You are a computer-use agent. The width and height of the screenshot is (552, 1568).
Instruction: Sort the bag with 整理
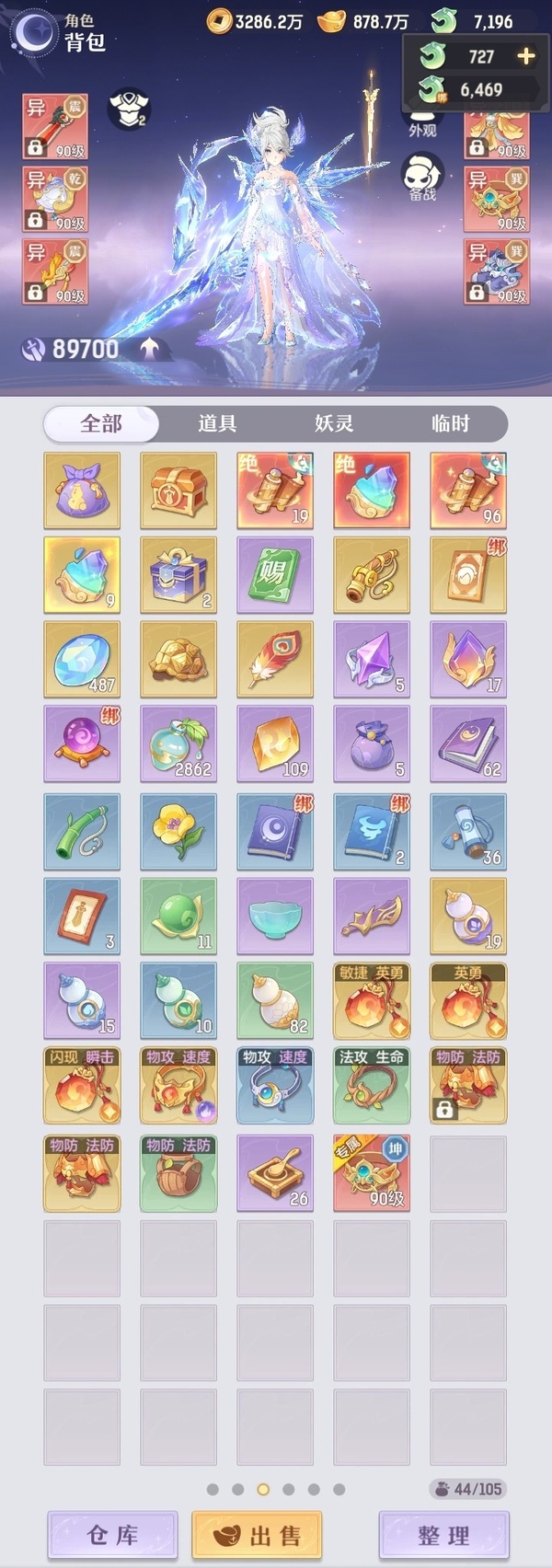[443, 1535]
